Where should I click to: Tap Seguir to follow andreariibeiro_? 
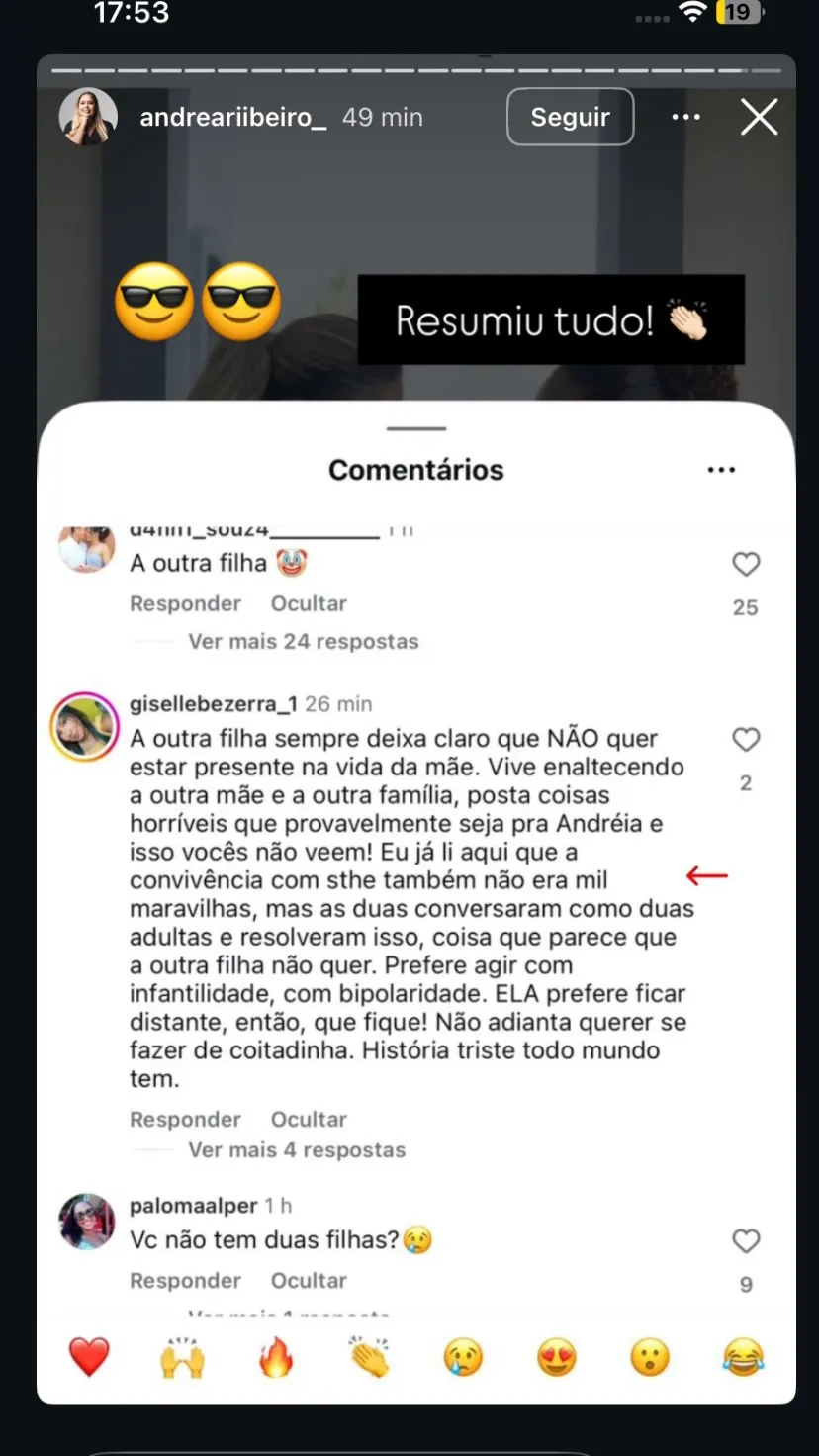(570, 117)
